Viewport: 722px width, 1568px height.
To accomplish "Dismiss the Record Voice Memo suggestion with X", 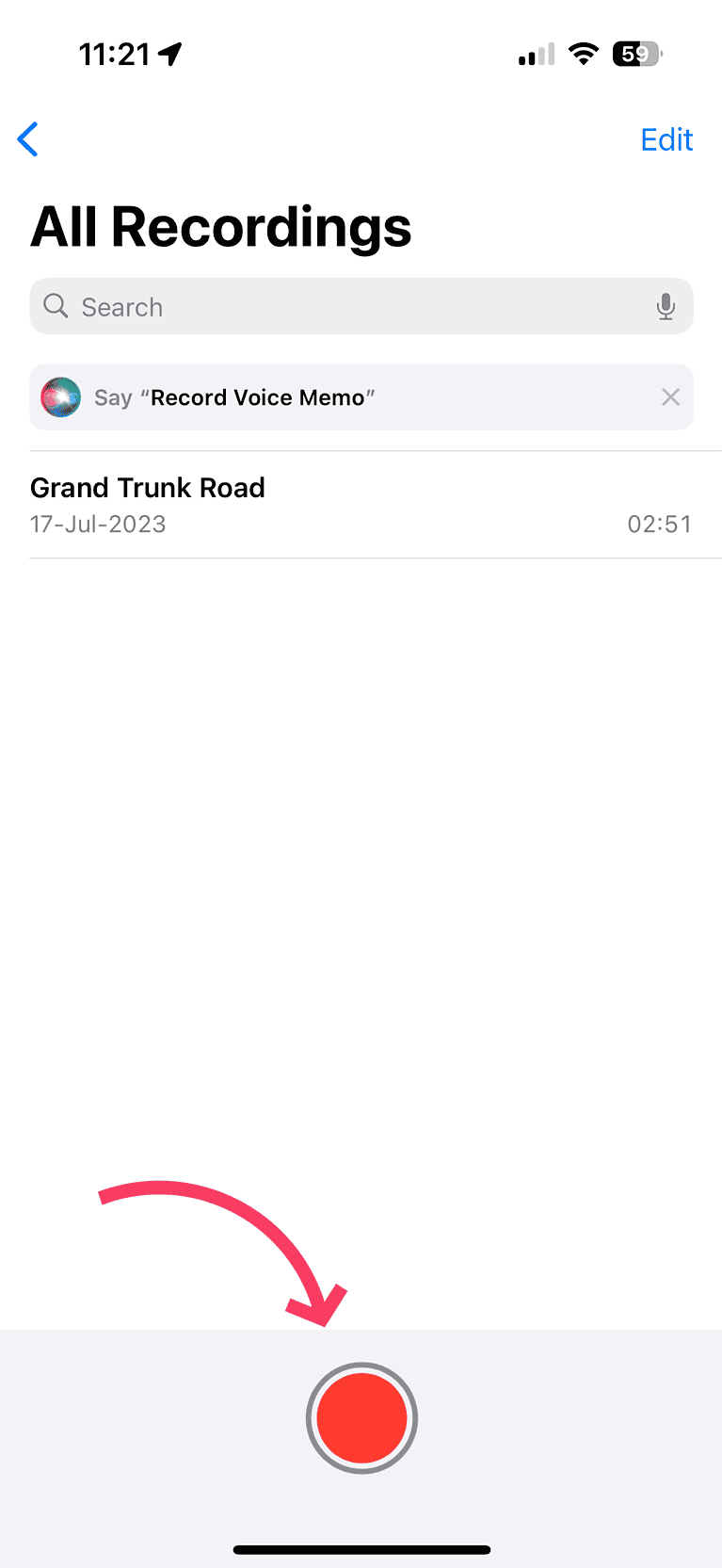I will click(x=670, y=396).
